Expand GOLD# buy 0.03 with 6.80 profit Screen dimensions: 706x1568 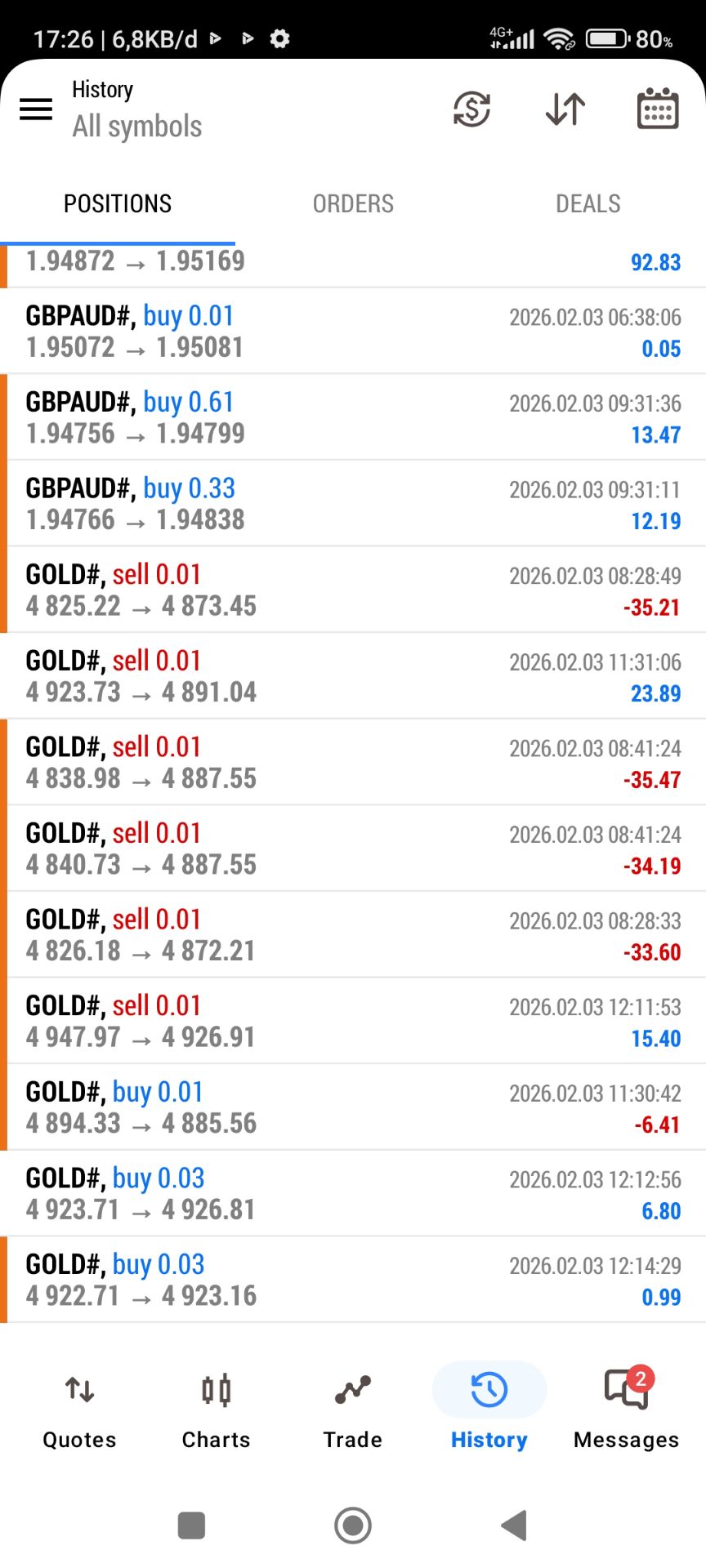click(x=353, y=1193)
